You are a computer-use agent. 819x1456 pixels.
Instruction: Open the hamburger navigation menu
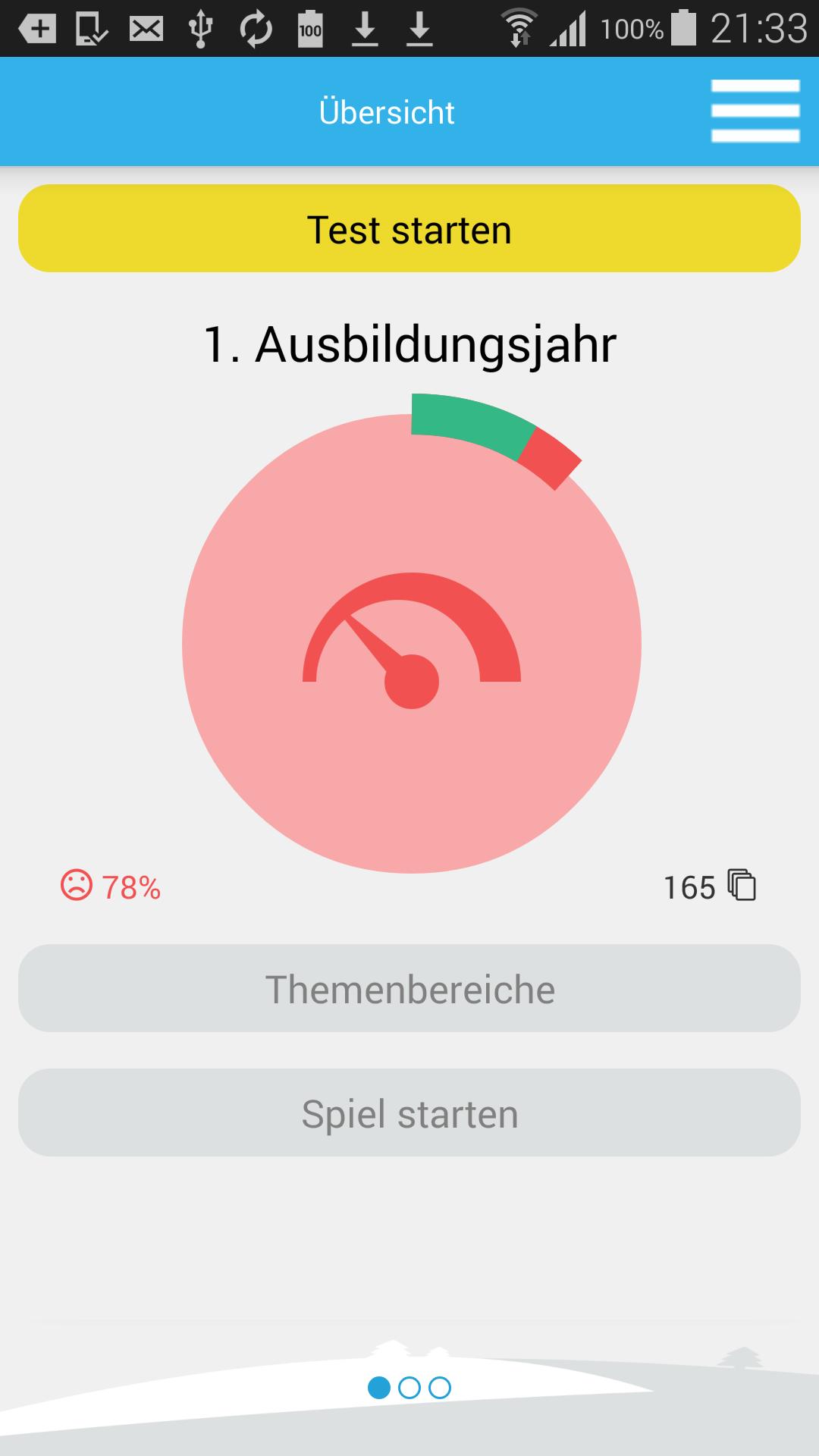click(755, 111)
